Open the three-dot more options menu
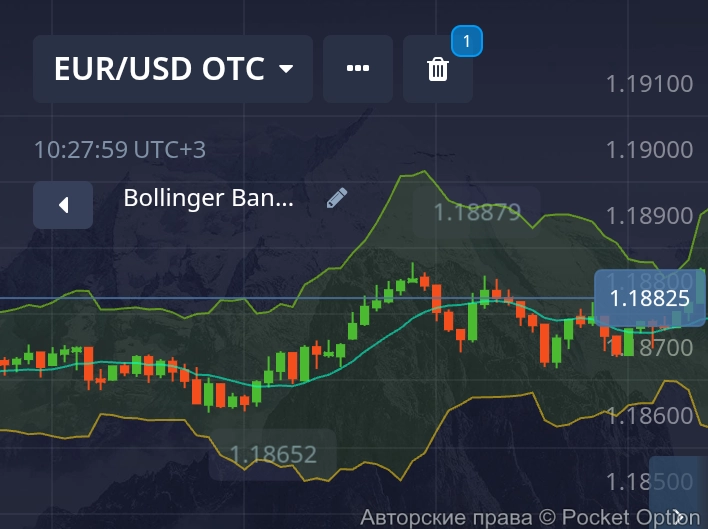The width and height of the screenshot is (708, 529). click(358, 69)
